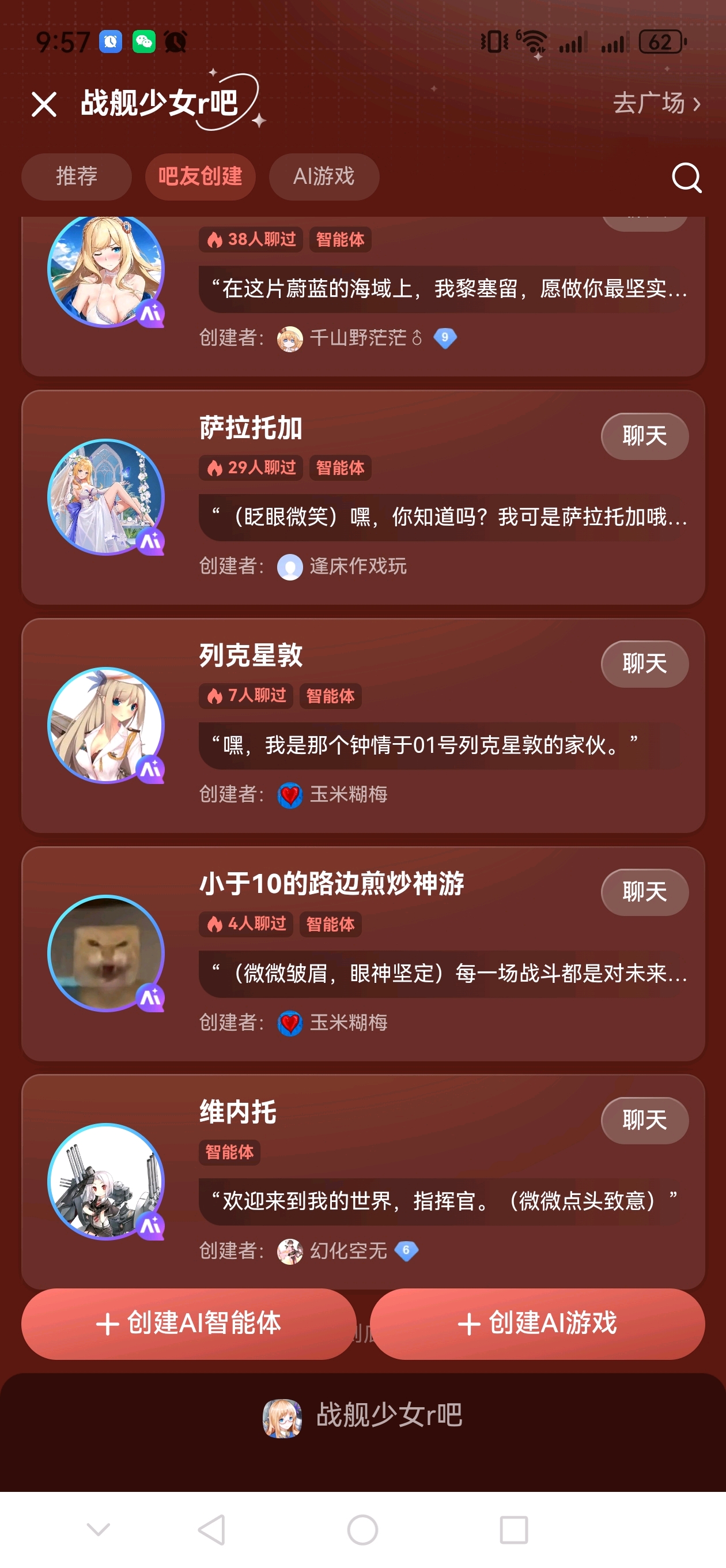Viewport: 726px width, 1568px height.
Task: Switch to the AI游戏 tab
Action: click(x=324, y=176)
